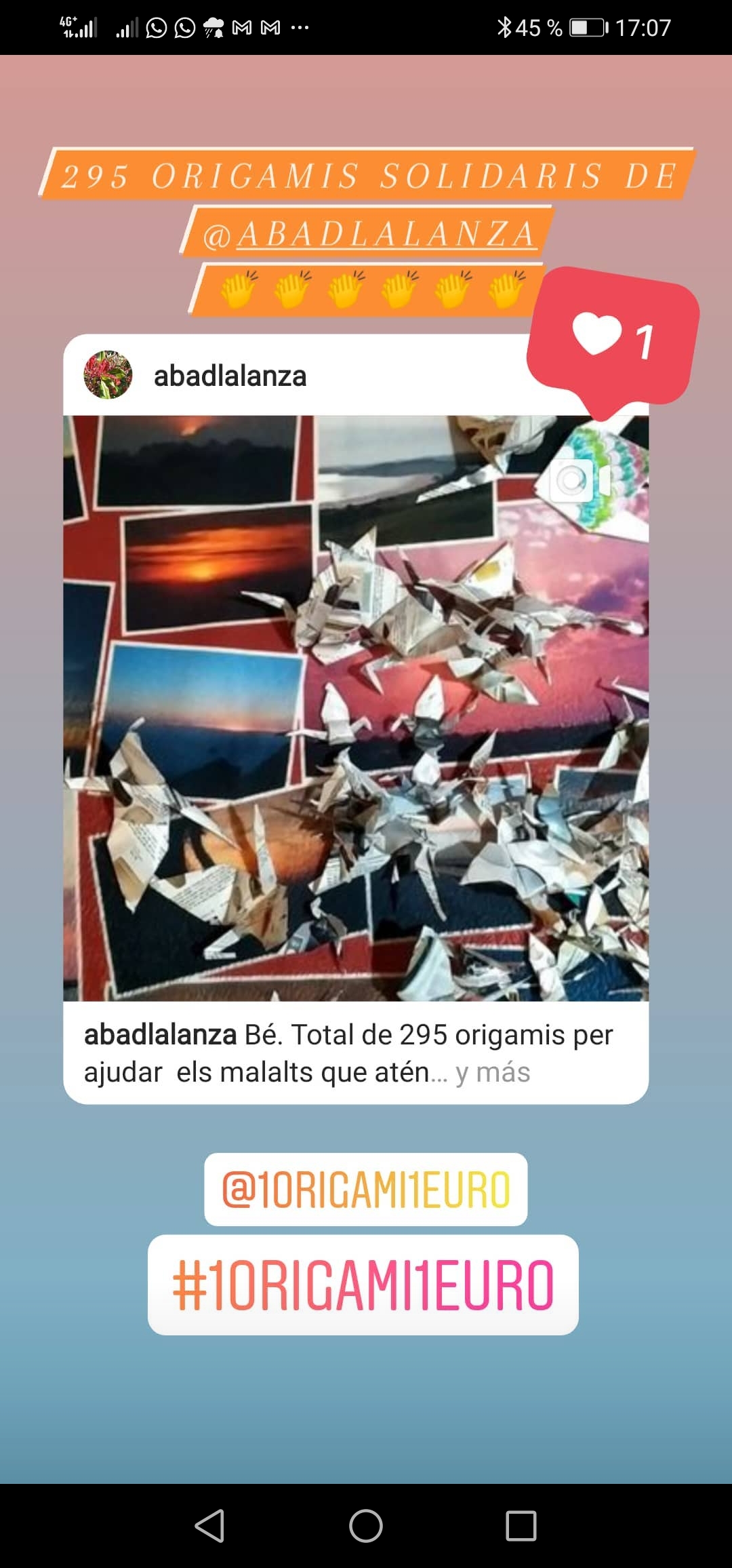Go back with the system back button

click(x=209, y=1526)
